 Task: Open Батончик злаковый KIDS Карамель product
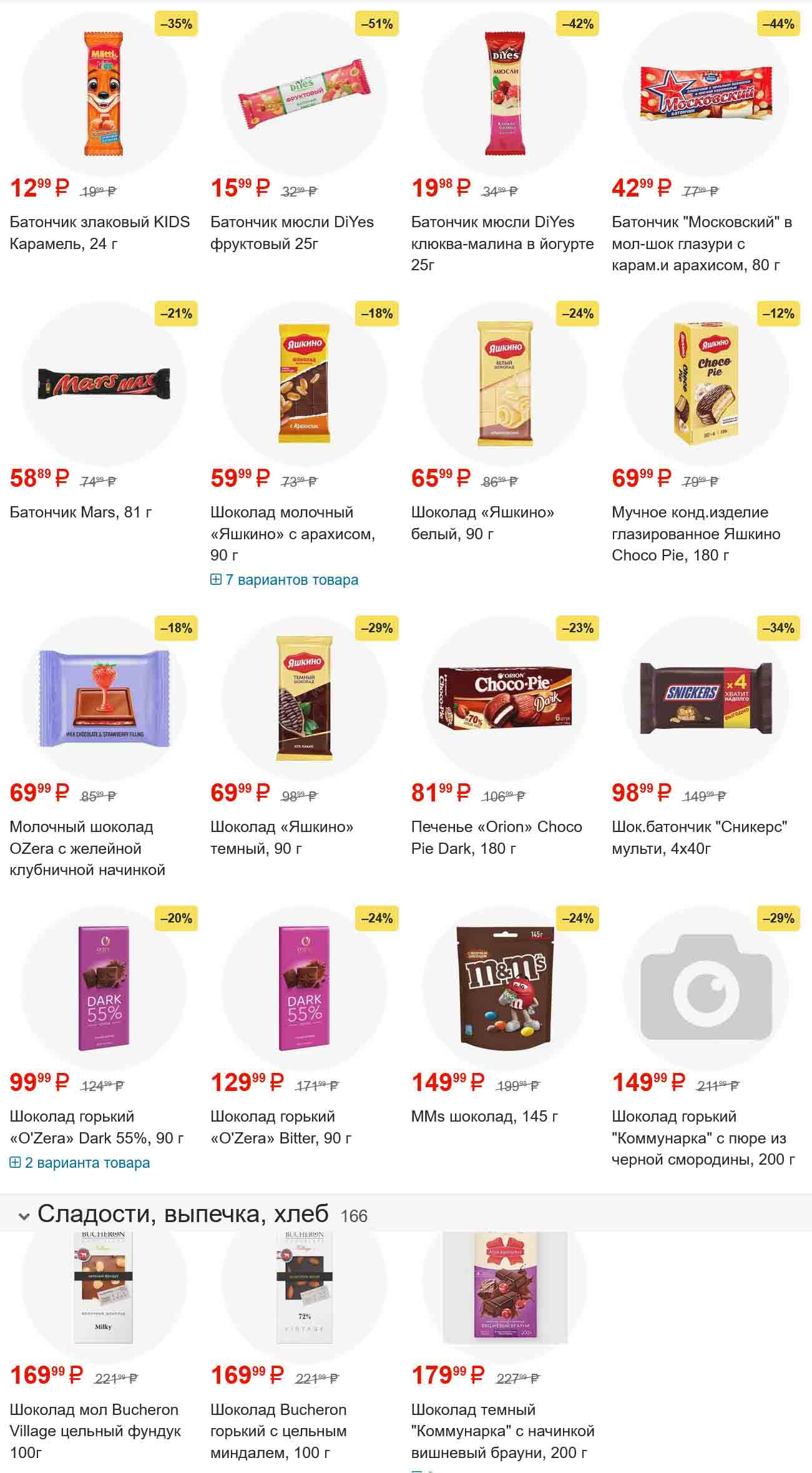[100, 232]
